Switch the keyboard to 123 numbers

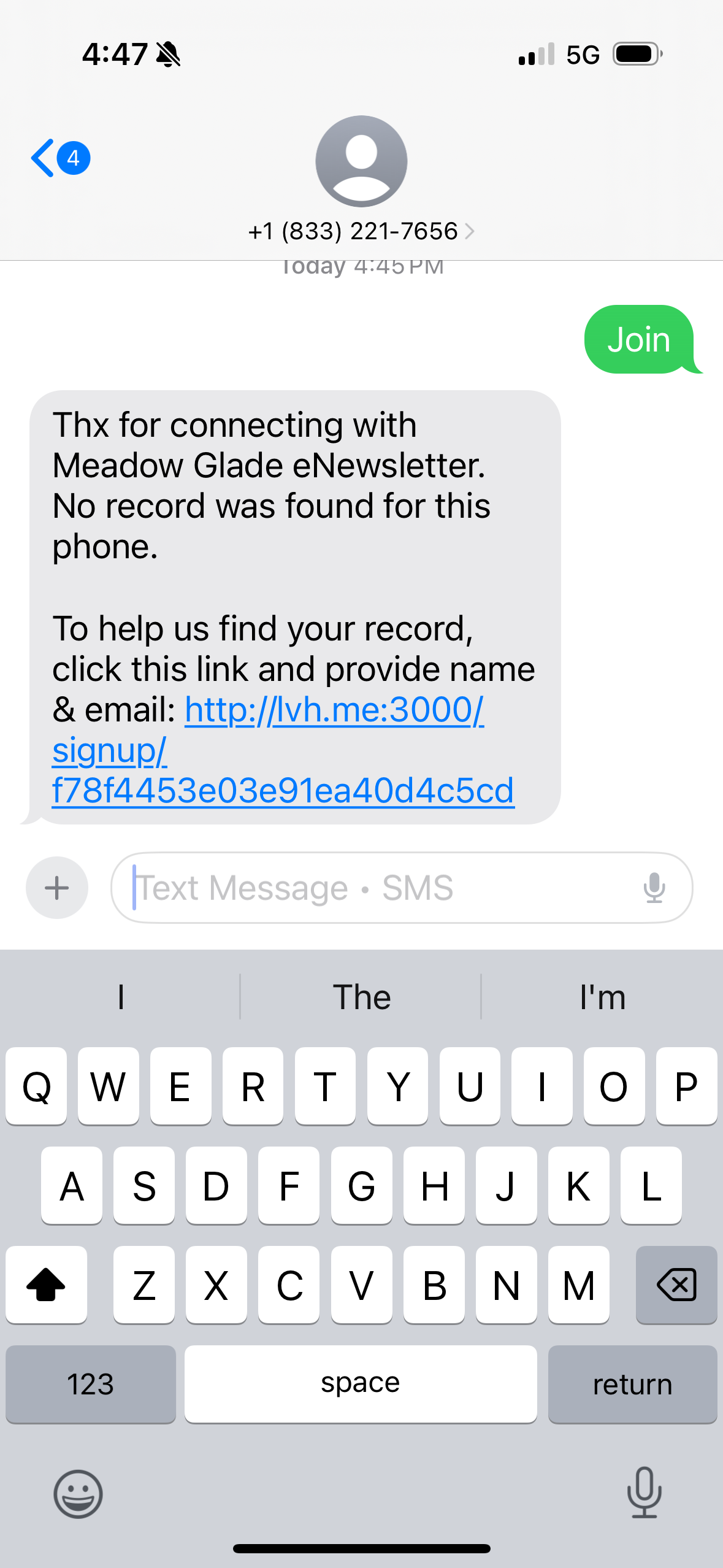click(x=90, y=1384)
